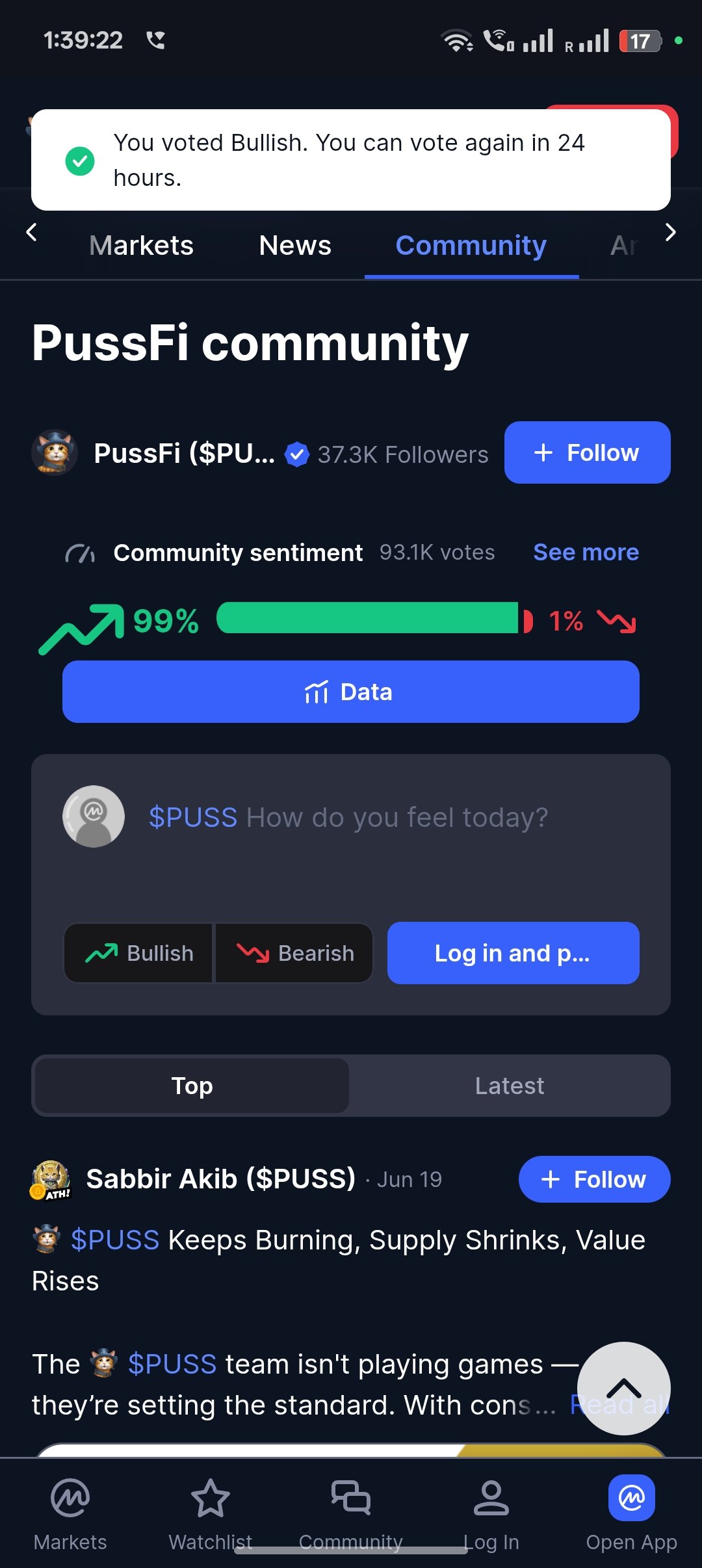Image resolution: width=702 pixels, height=1568 pixels.
Task: Switch to Latest posts
Action: click(510, 1086)
